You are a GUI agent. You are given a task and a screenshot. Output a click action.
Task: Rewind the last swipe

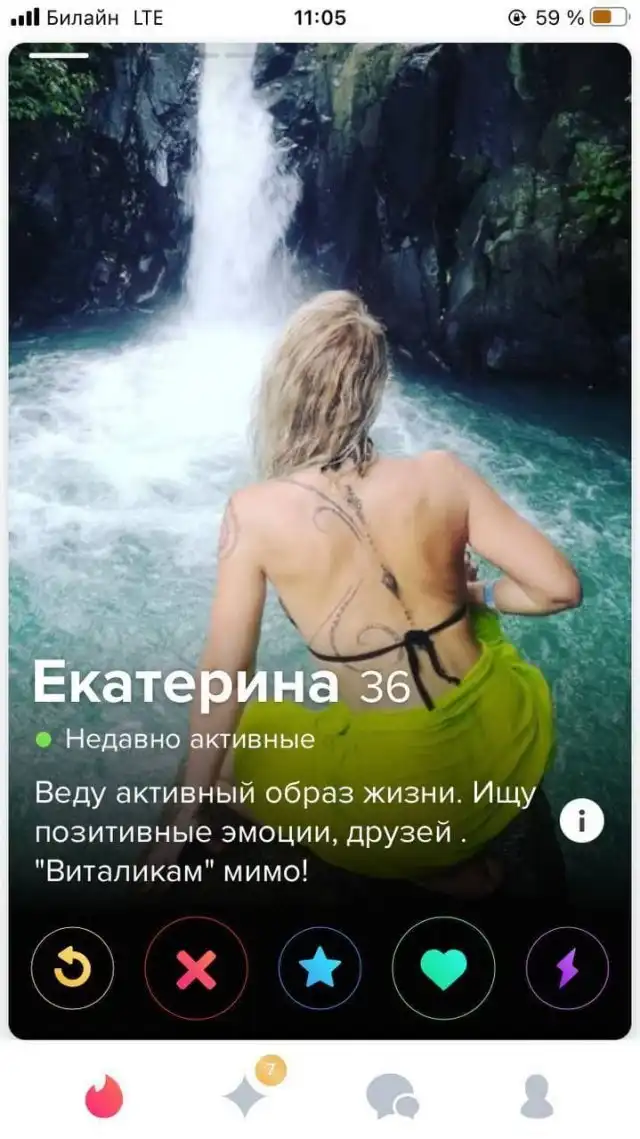(x=72, y=968)
